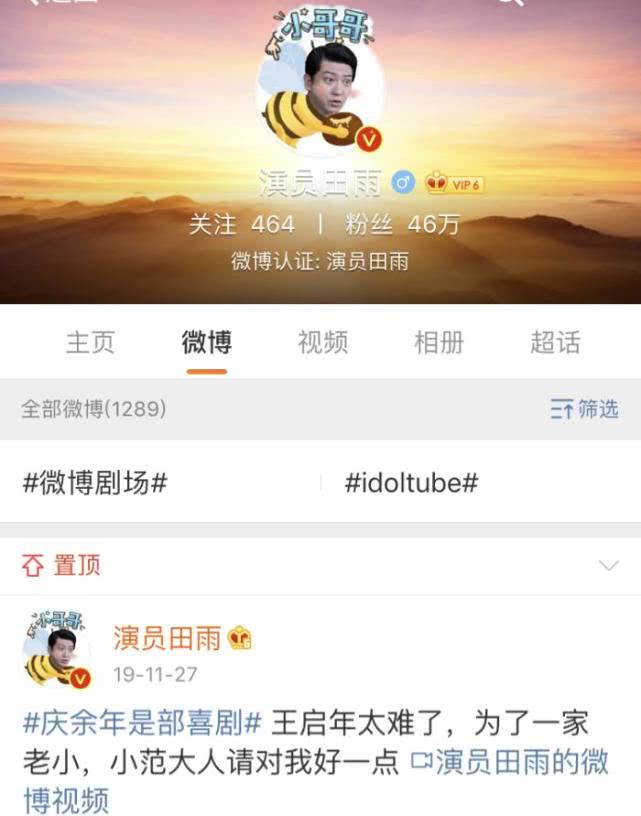
Task: Open the #微博剧场# topic
Action: pos(95,483)
